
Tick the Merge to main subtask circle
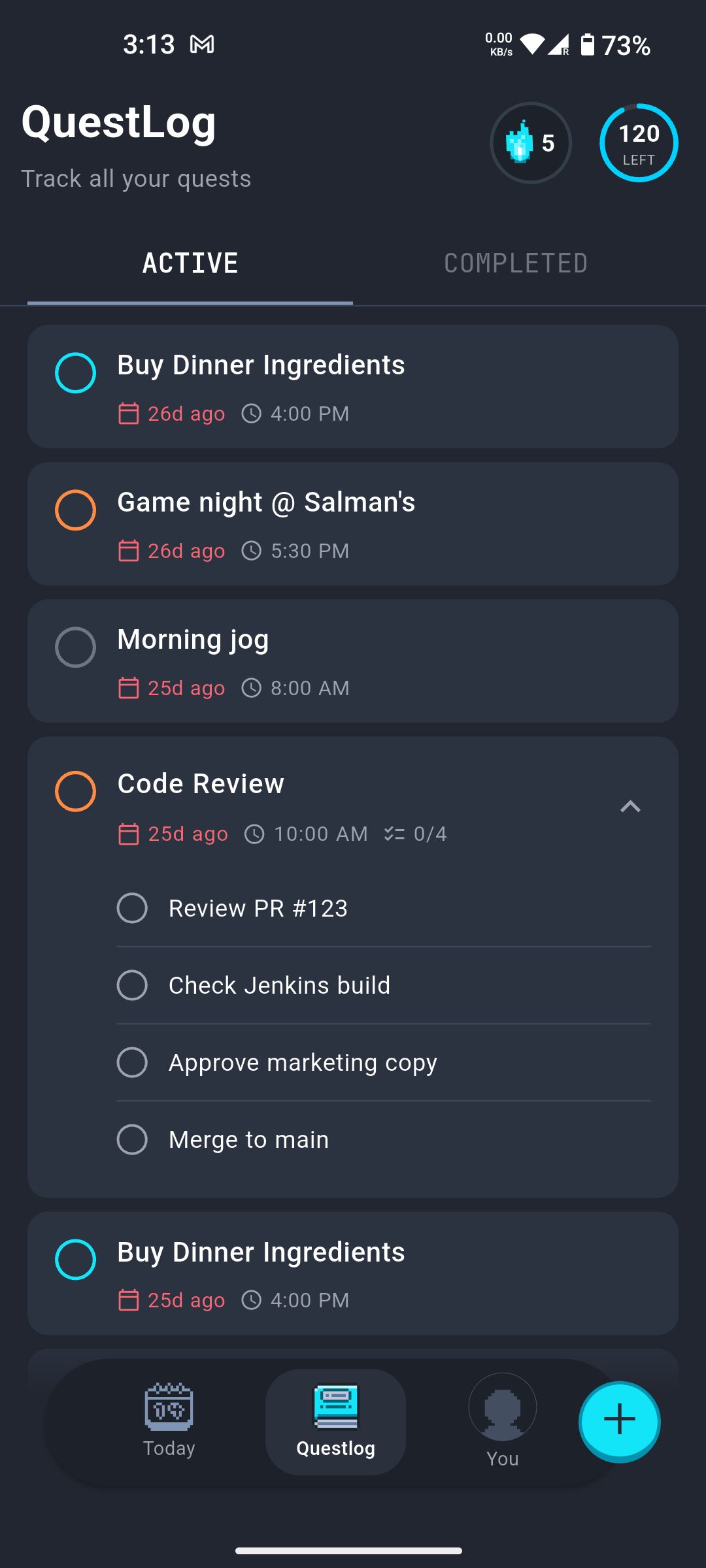pyautogui.click(x=132, y=1139)
